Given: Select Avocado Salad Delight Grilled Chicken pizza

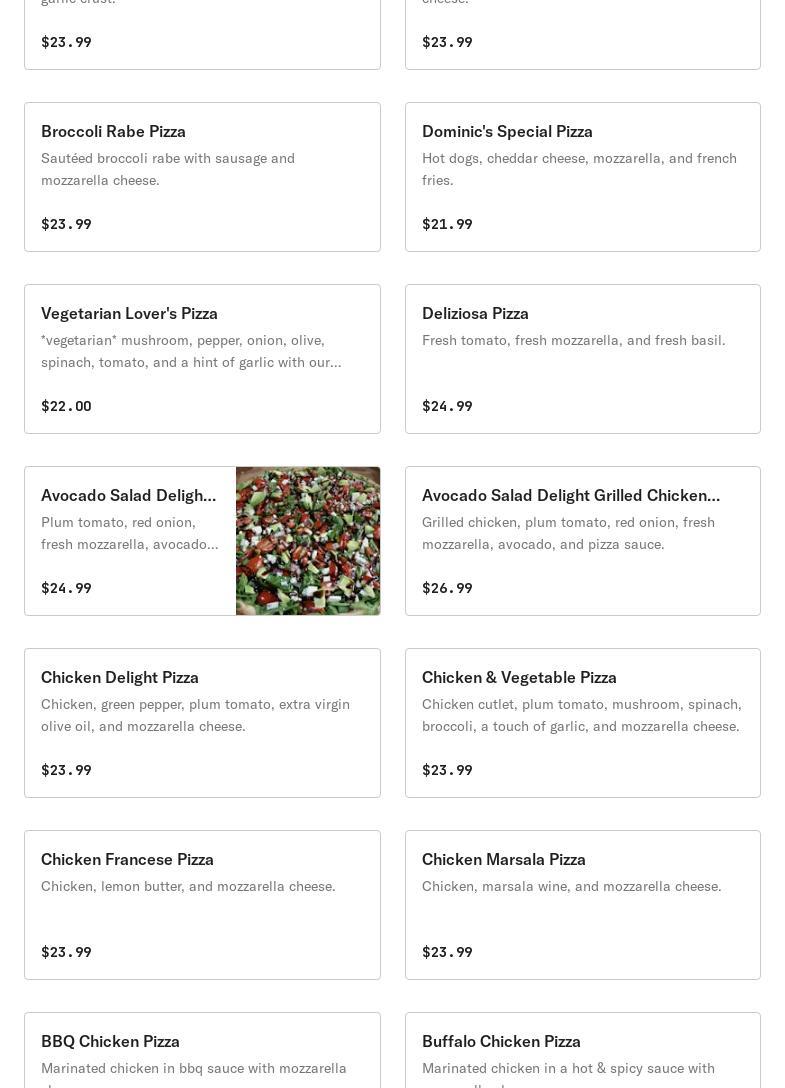Looking at the screenshot, I should pyautogui.click(x=582, y=541).
